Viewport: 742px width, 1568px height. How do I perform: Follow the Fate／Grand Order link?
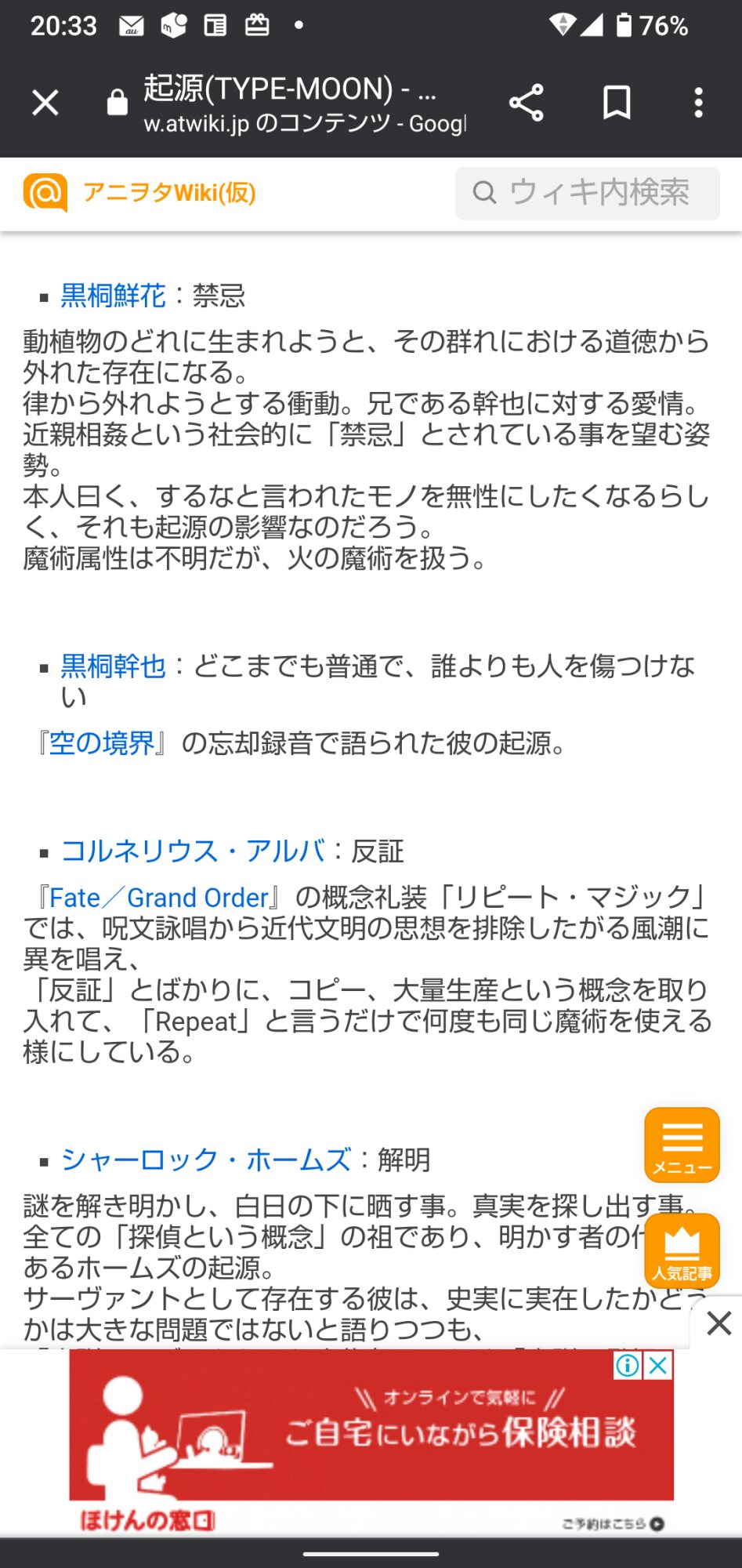click(159, 897)
